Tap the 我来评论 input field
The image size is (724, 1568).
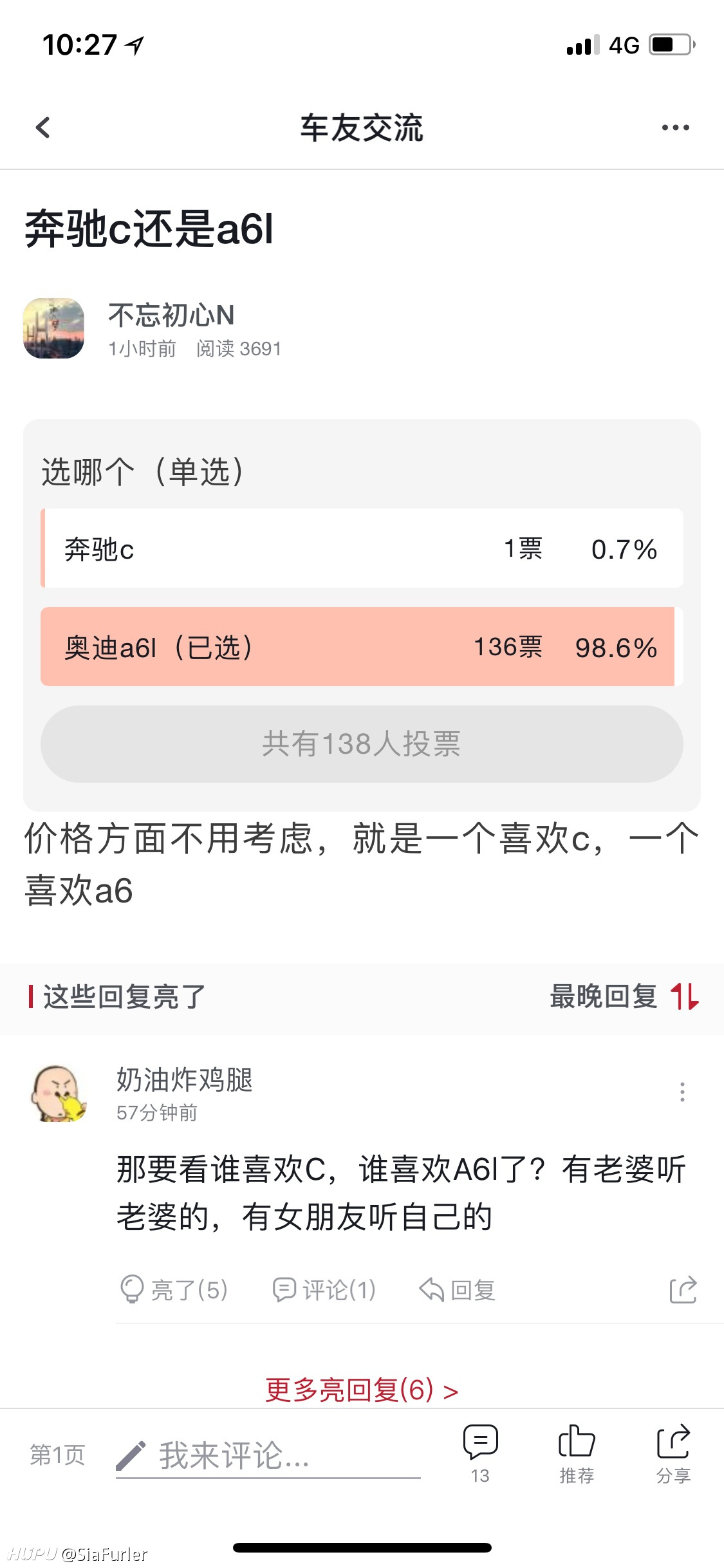point(268,1455)
